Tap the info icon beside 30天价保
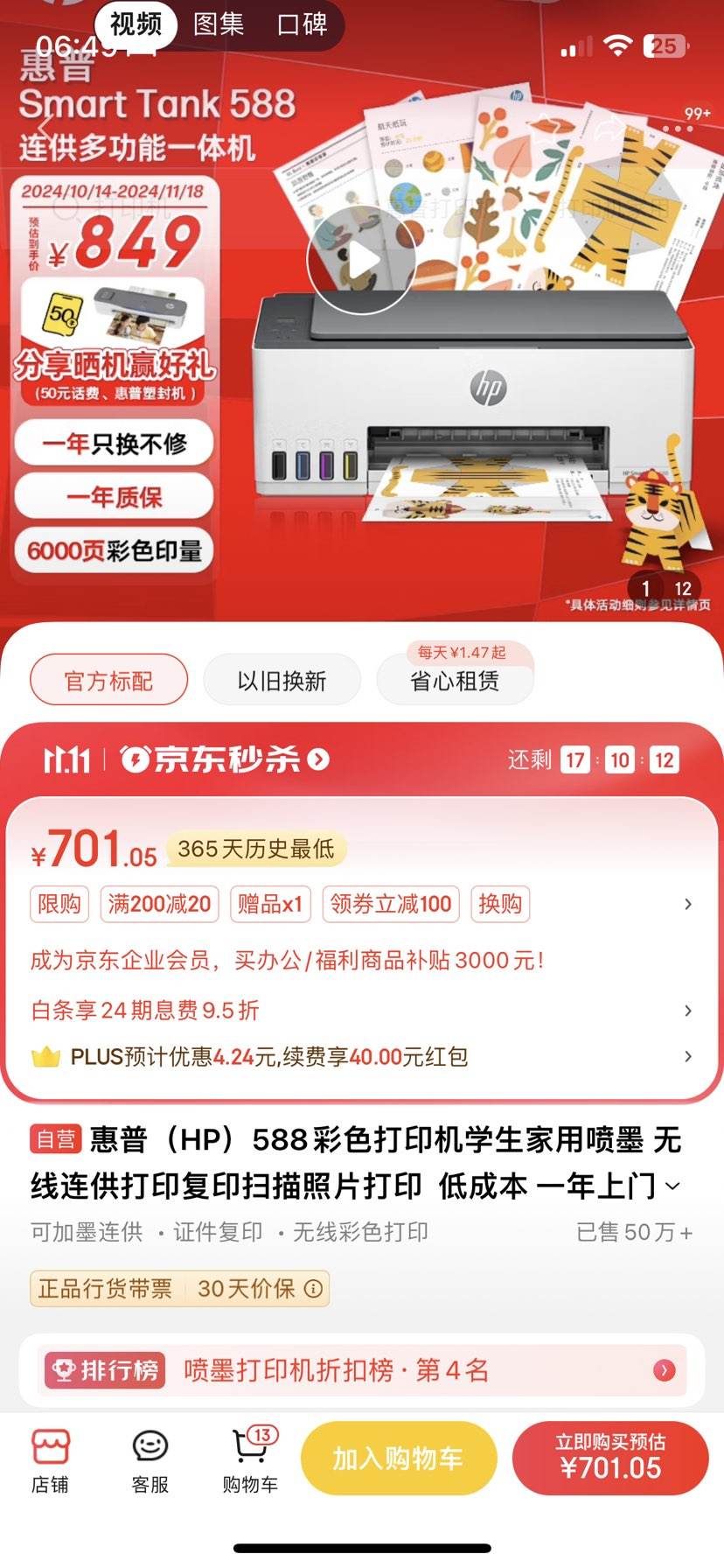This screenshot has height=1568, width=724. click(x=312, y=1289)
